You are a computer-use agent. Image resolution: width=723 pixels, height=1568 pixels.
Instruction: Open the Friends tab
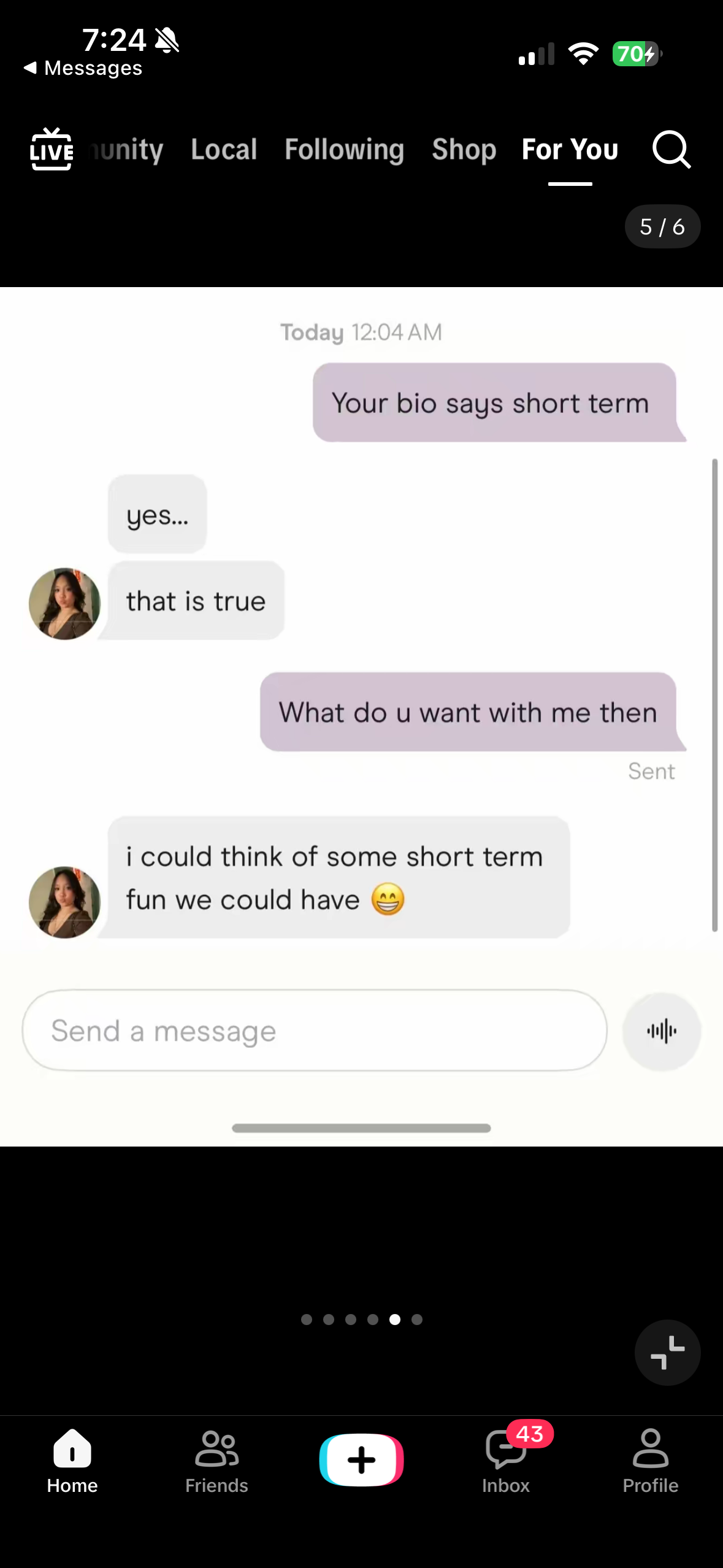(216, 1461)
